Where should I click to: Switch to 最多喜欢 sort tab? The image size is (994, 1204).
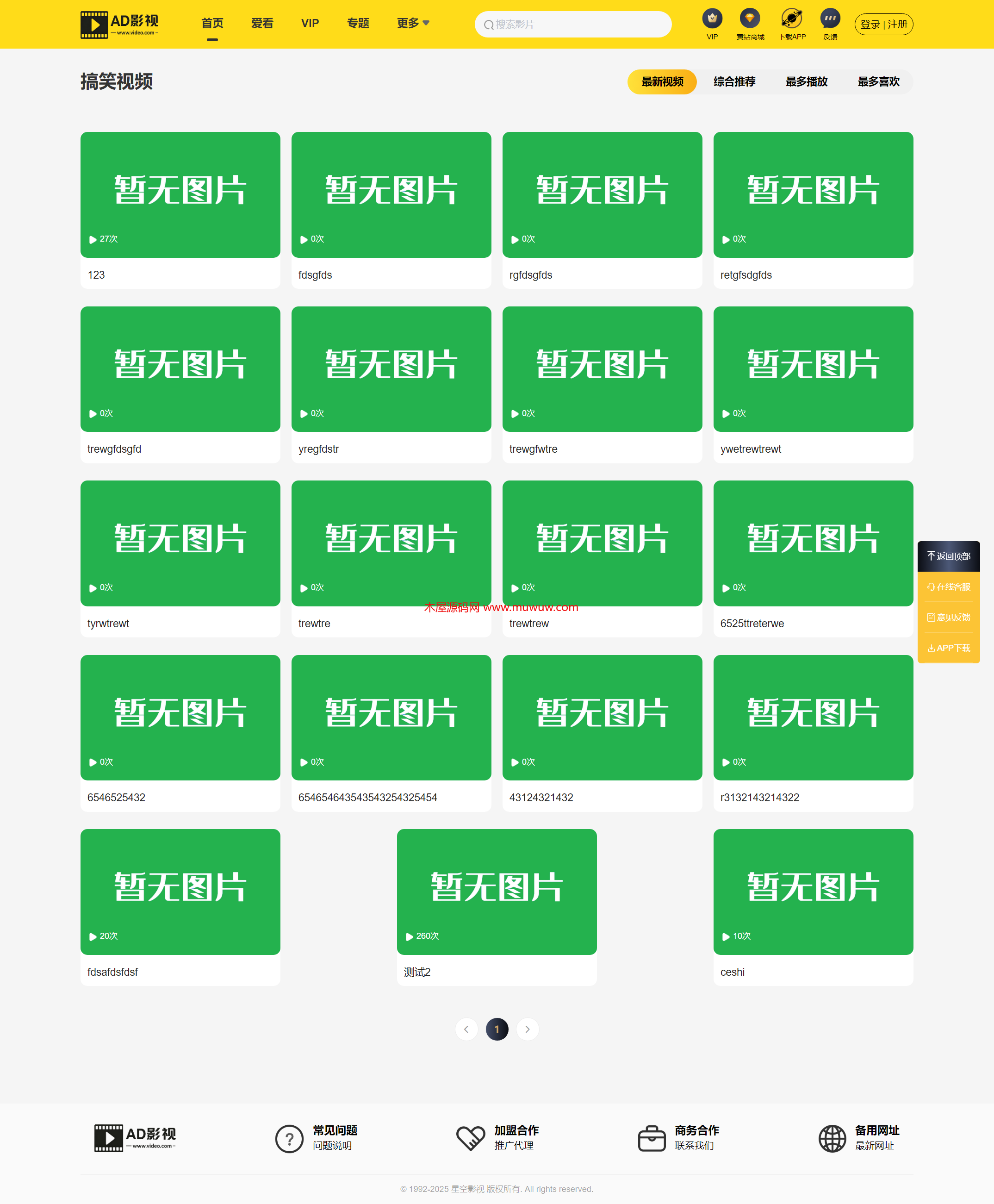(878, 82)
